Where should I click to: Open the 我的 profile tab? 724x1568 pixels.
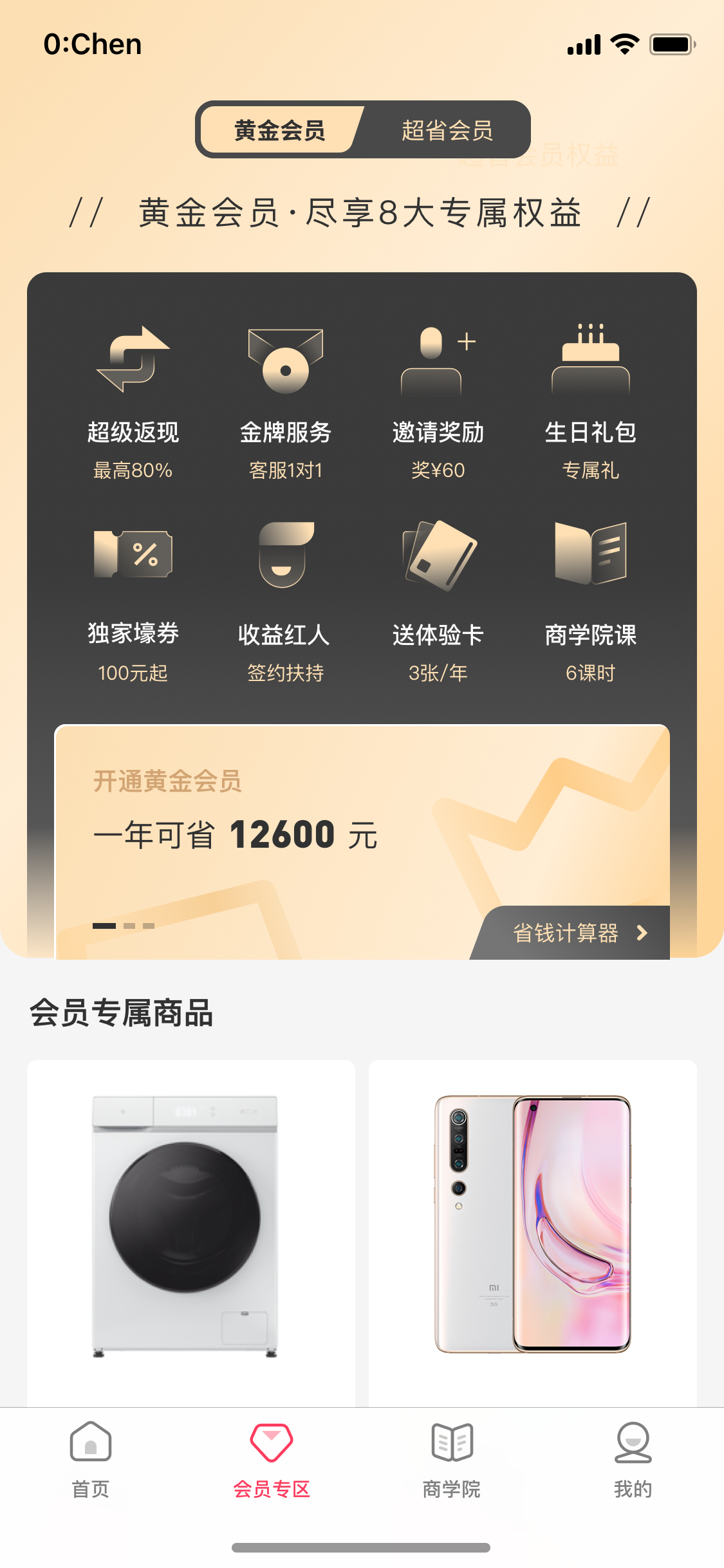(633, 1460)
